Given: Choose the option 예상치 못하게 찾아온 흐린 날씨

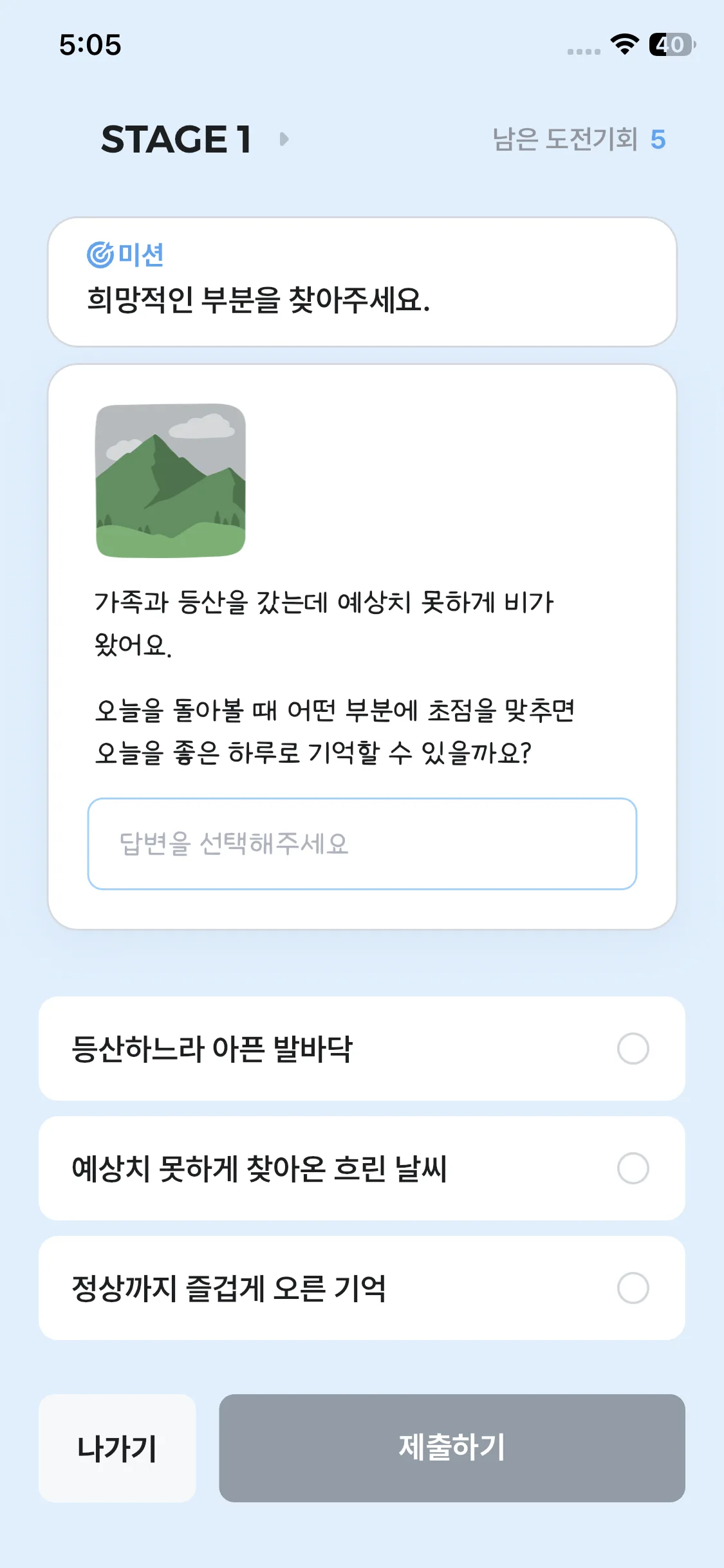Looking at the screenshot, I should point(362,1168).
